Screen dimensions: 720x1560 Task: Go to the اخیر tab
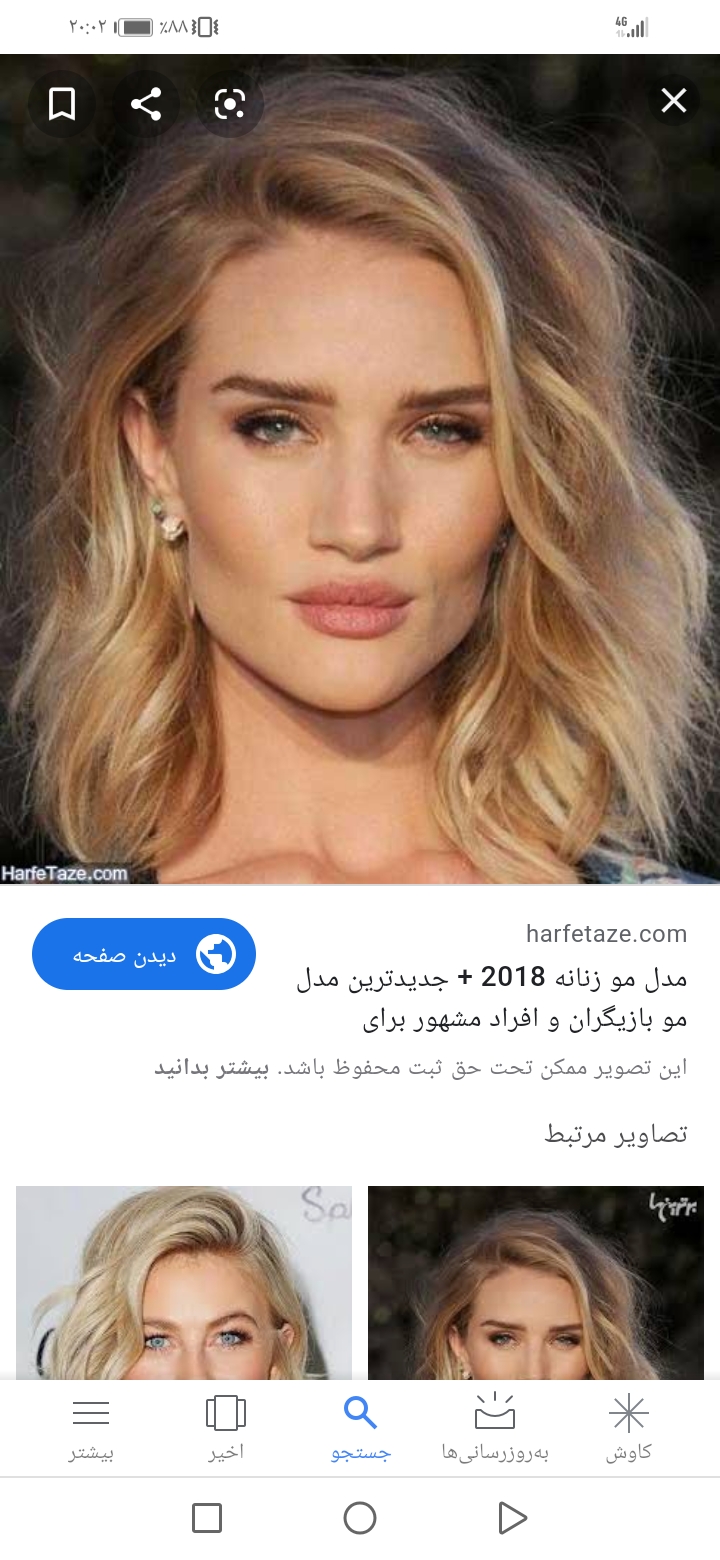point(226,1428)
